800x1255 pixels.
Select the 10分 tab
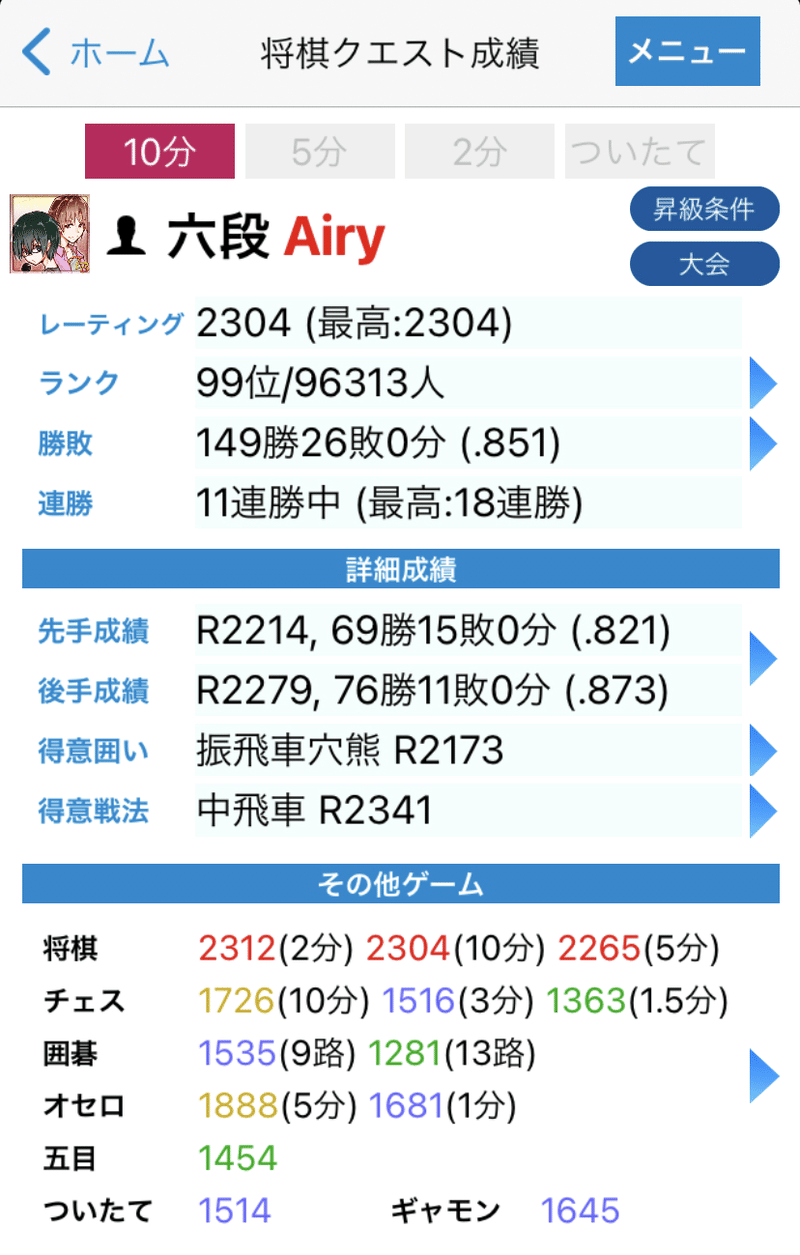coord(160,152)
